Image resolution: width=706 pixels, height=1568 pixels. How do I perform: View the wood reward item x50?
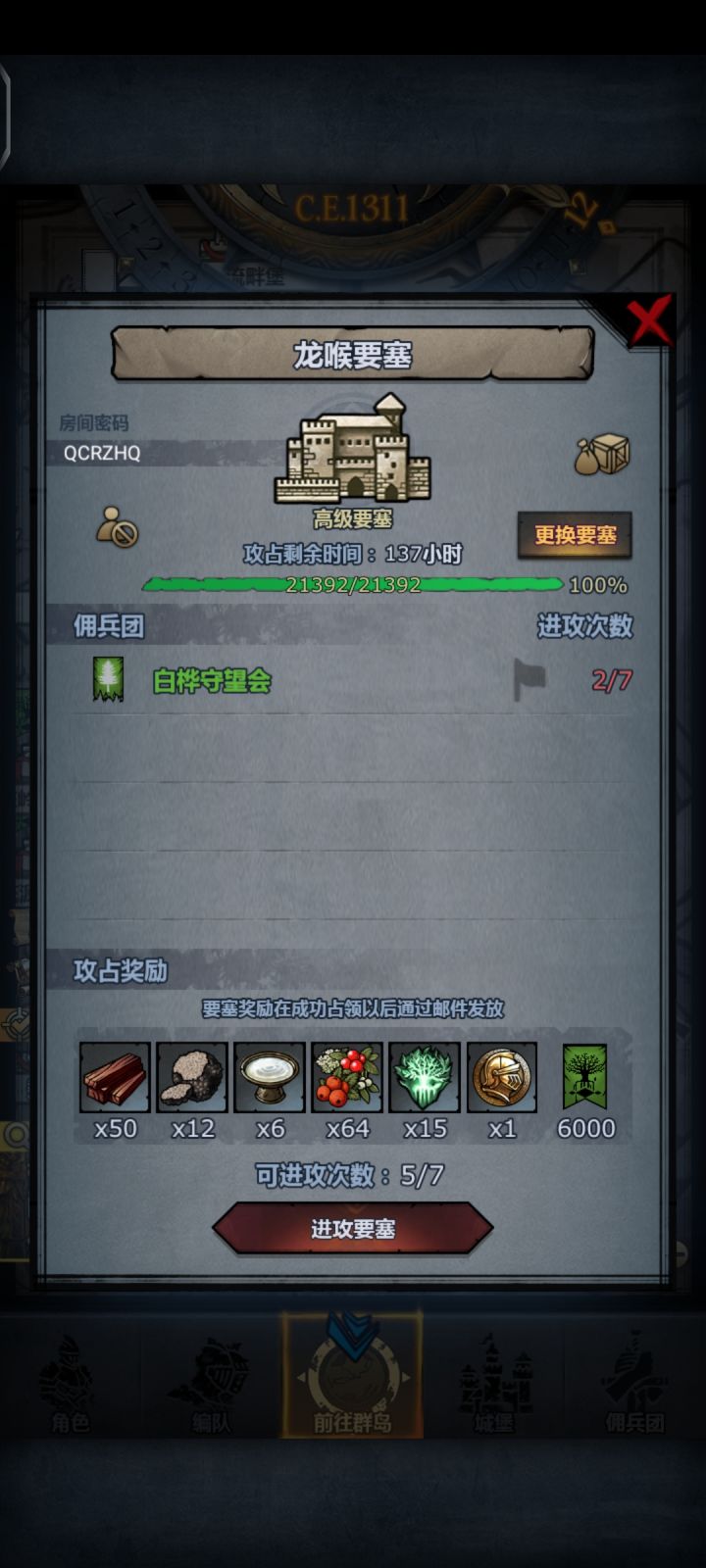pyautogui.click(x=115, y=1077)
